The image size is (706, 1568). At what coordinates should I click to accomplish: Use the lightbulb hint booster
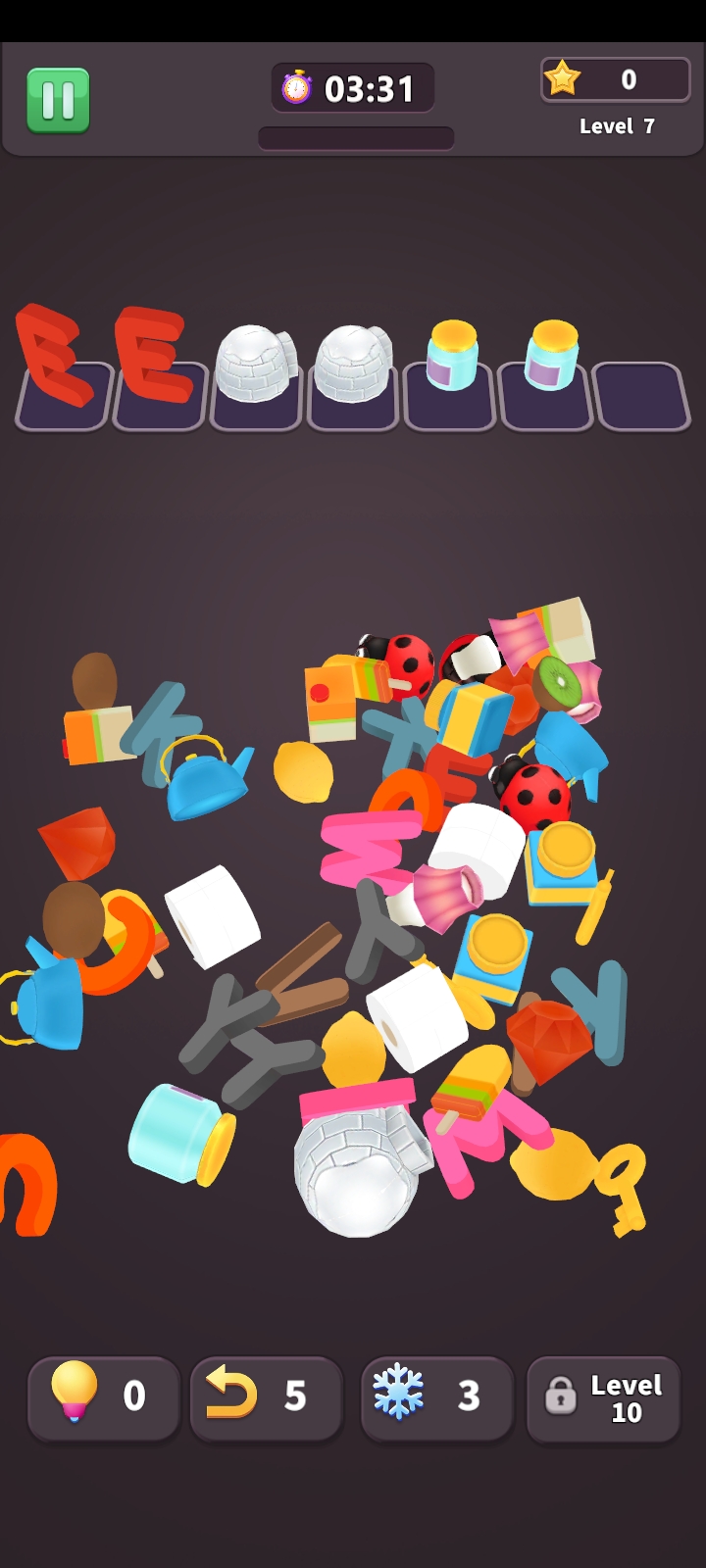[103, 1398]
